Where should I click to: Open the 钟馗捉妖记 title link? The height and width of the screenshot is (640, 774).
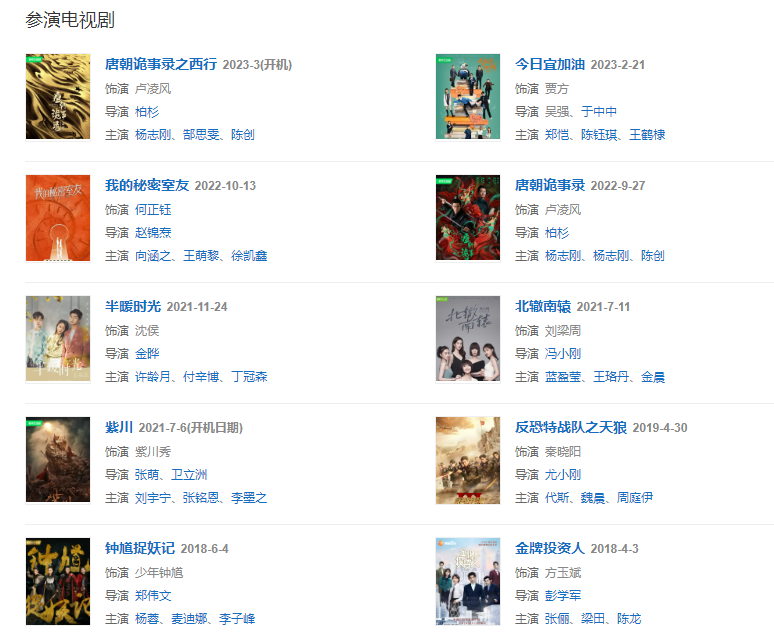click(x=139, y=548)
